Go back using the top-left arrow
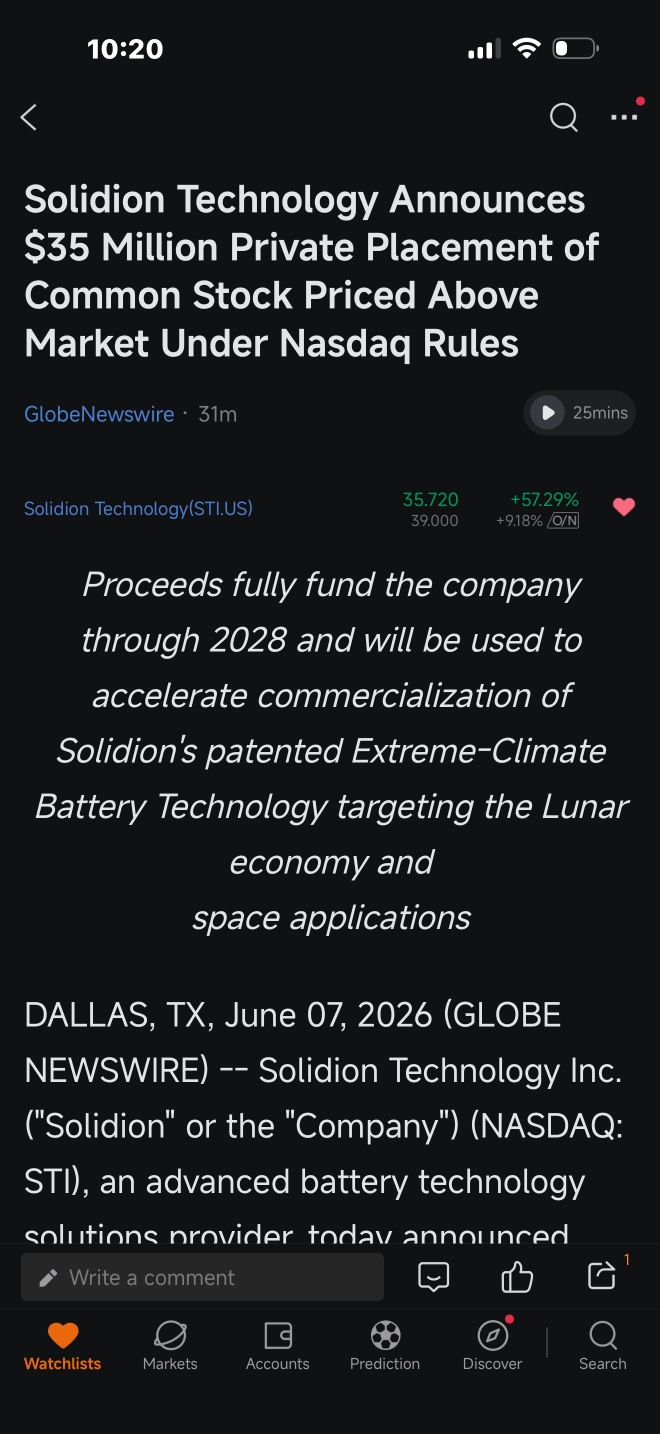Viewport: 660px width, 1434px height. [x=29, y=118]
